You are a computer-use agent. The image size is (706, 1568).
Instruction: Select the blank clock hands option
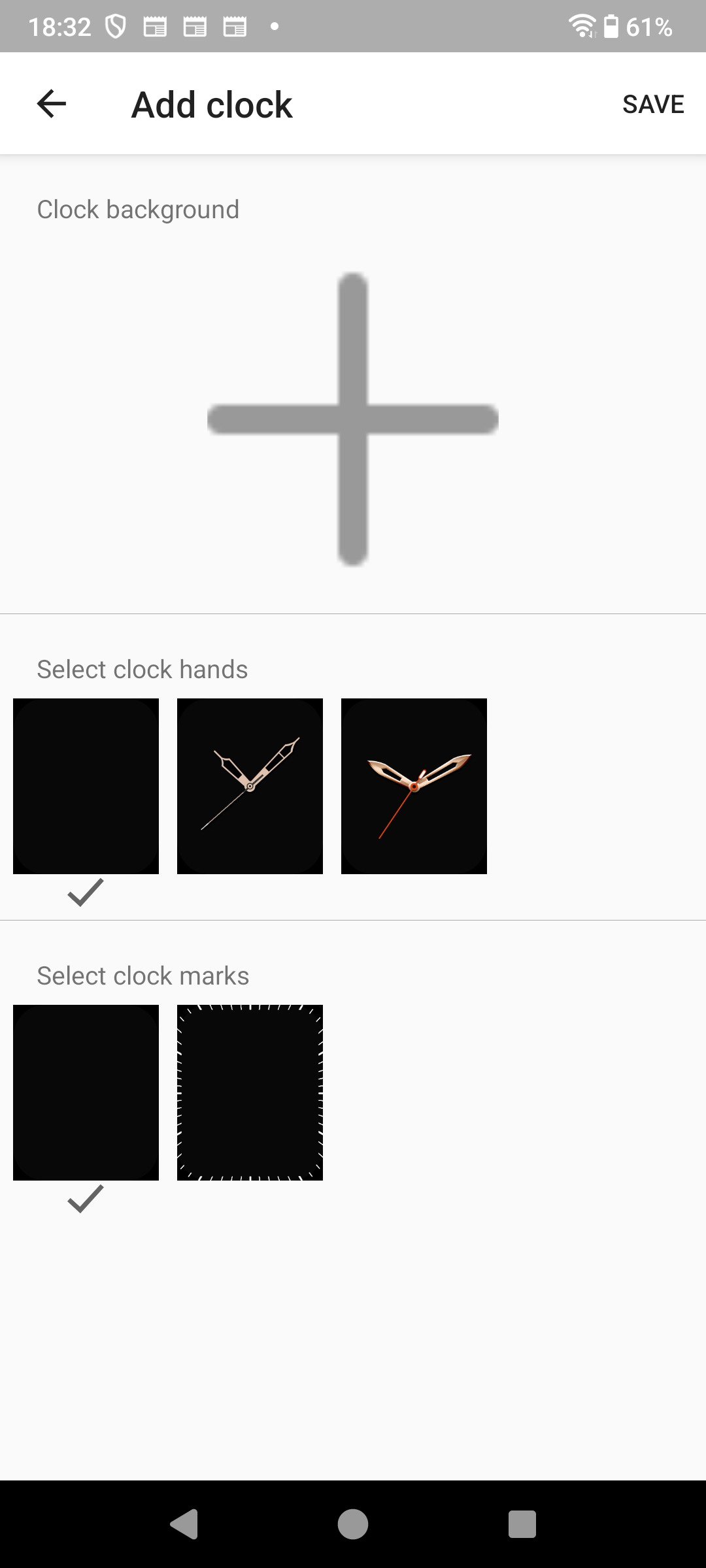[x=86, y=786]
